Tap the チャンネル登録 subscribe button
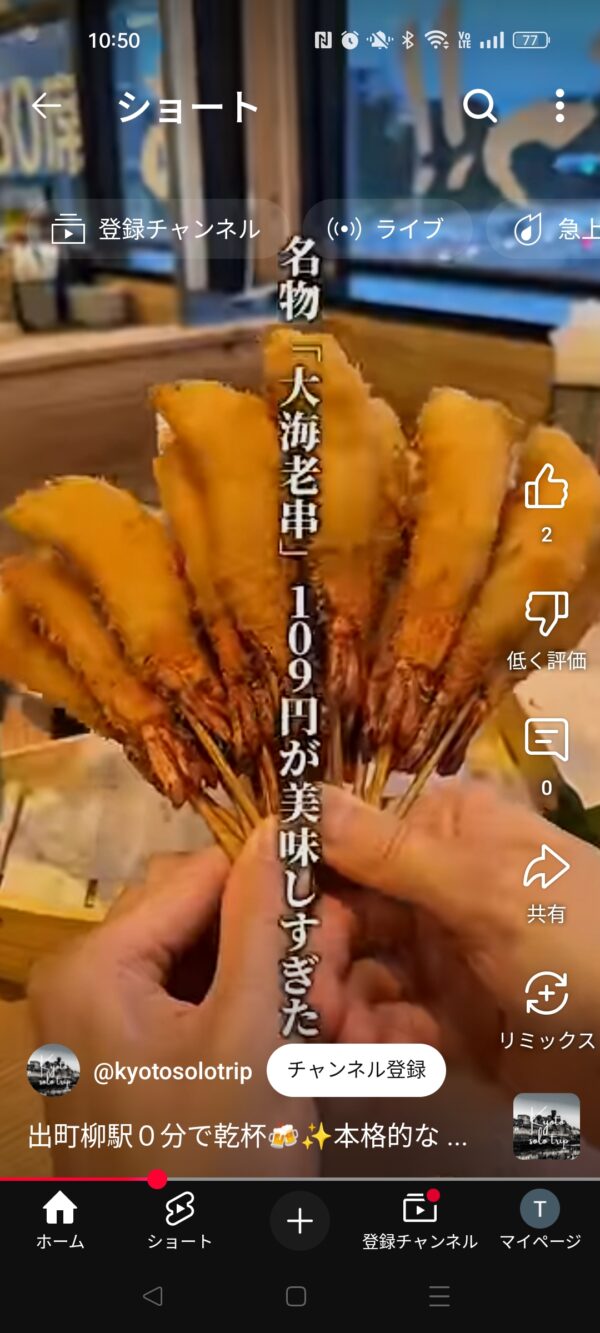This screenshot has height=1333, width=600. coord(356,1070)
